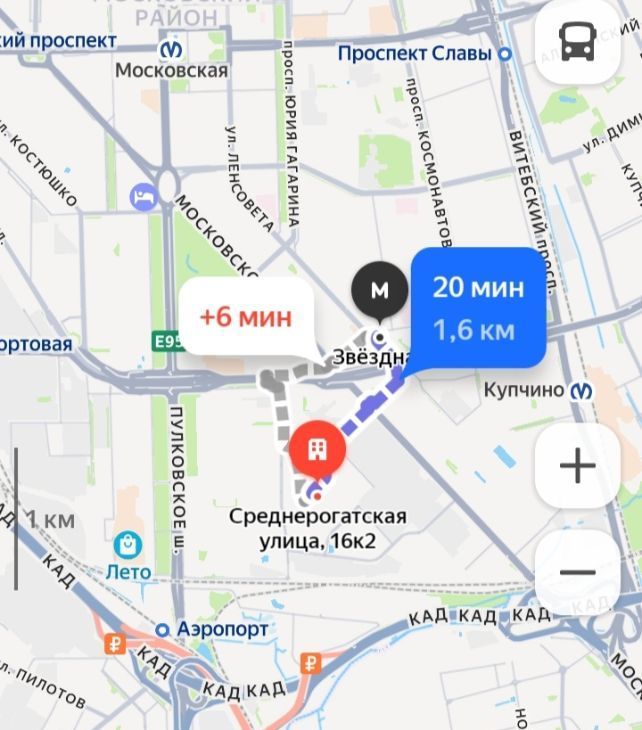The width and height of the screenshot is (642, 730).
Task: Zoom in on the map
Action: coord(577,465)
